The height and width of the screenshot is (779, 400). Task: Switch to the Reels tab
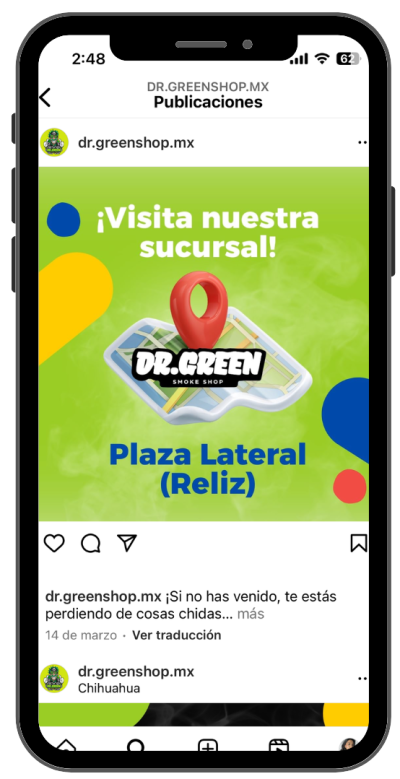[278, 746]
